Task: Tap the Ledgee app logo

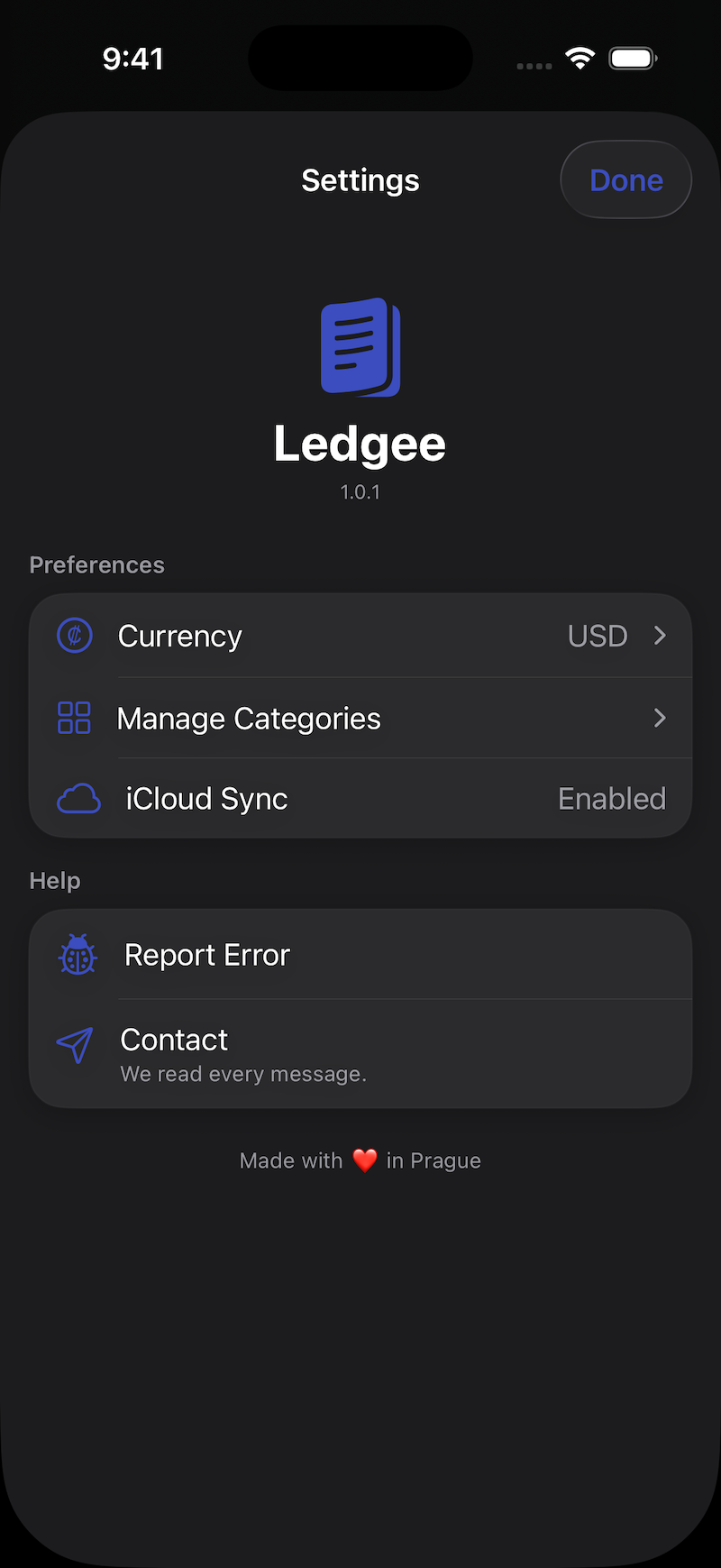Action: [x=360, y=347]
